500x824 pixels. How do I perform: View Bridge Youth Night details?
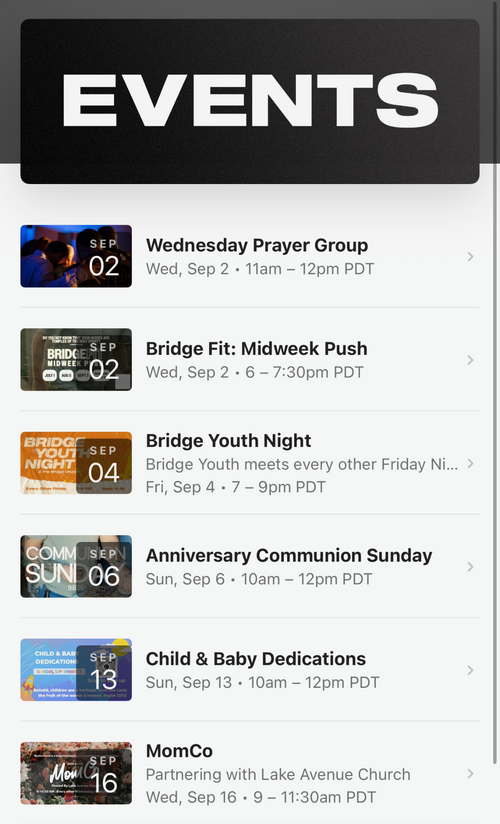pos(250,463)
